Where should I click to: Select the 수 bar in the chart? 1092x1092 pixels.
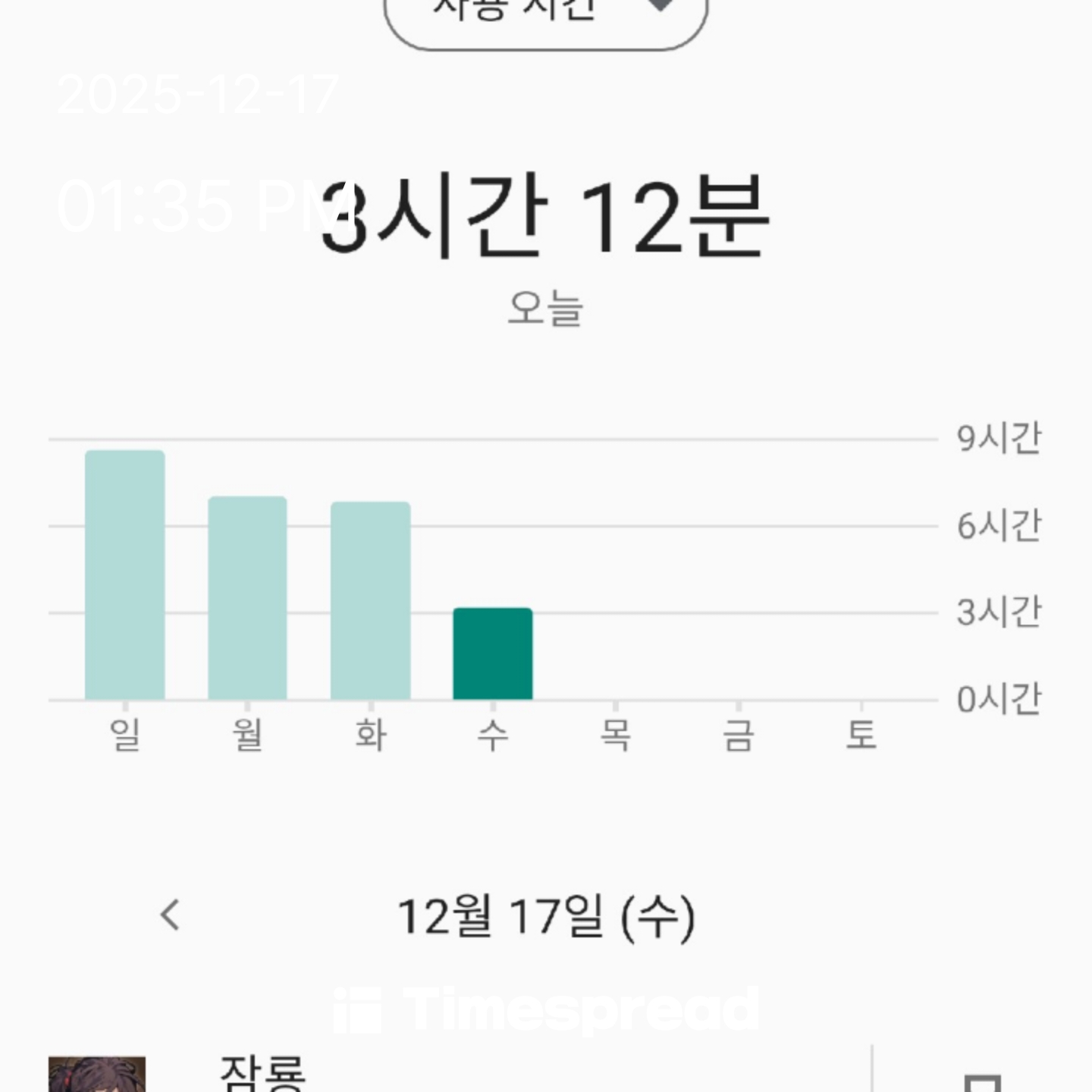click(x=493, y=654)
